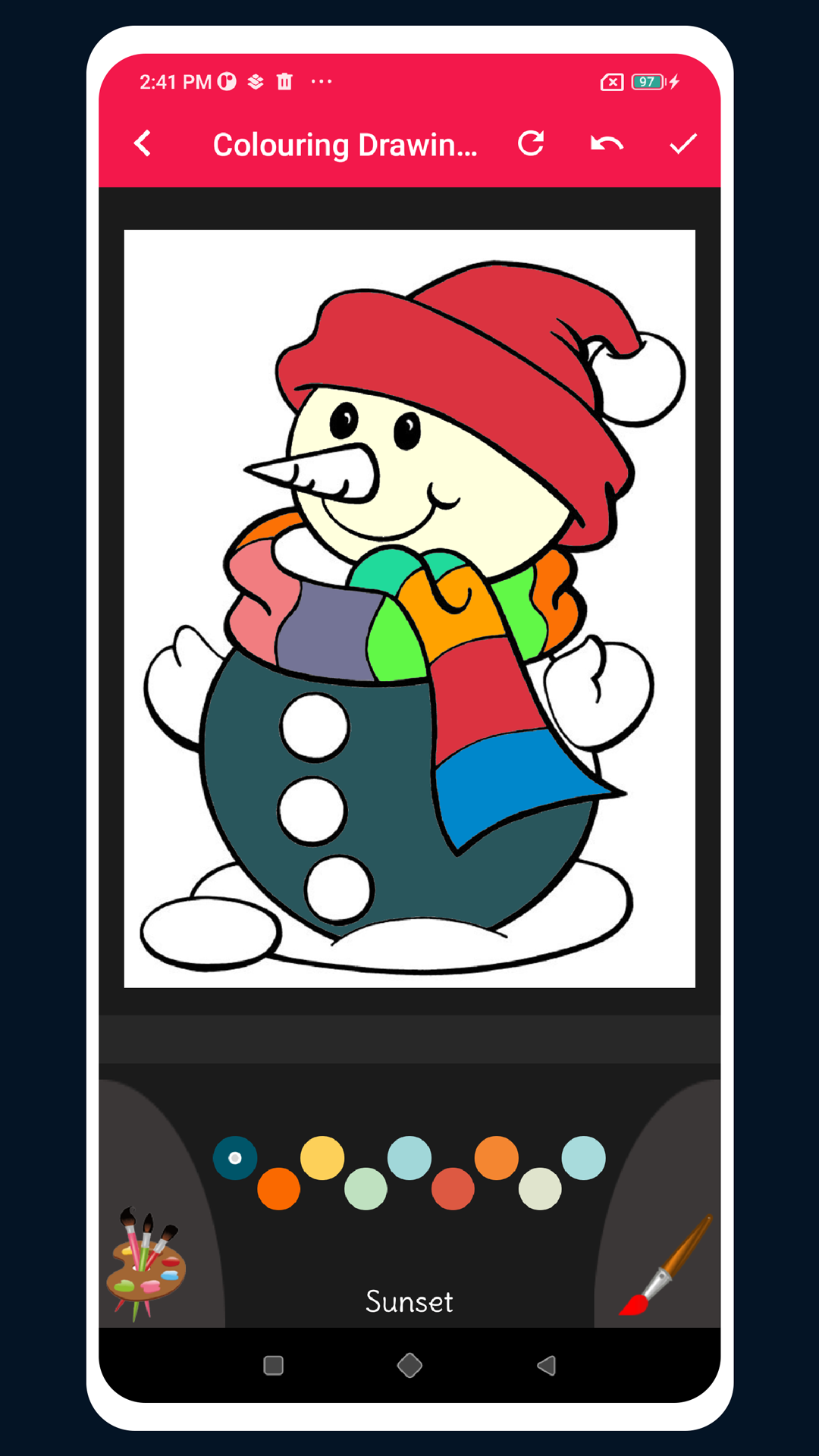Choose the cream beige colour swatch

pos(540,1188)
